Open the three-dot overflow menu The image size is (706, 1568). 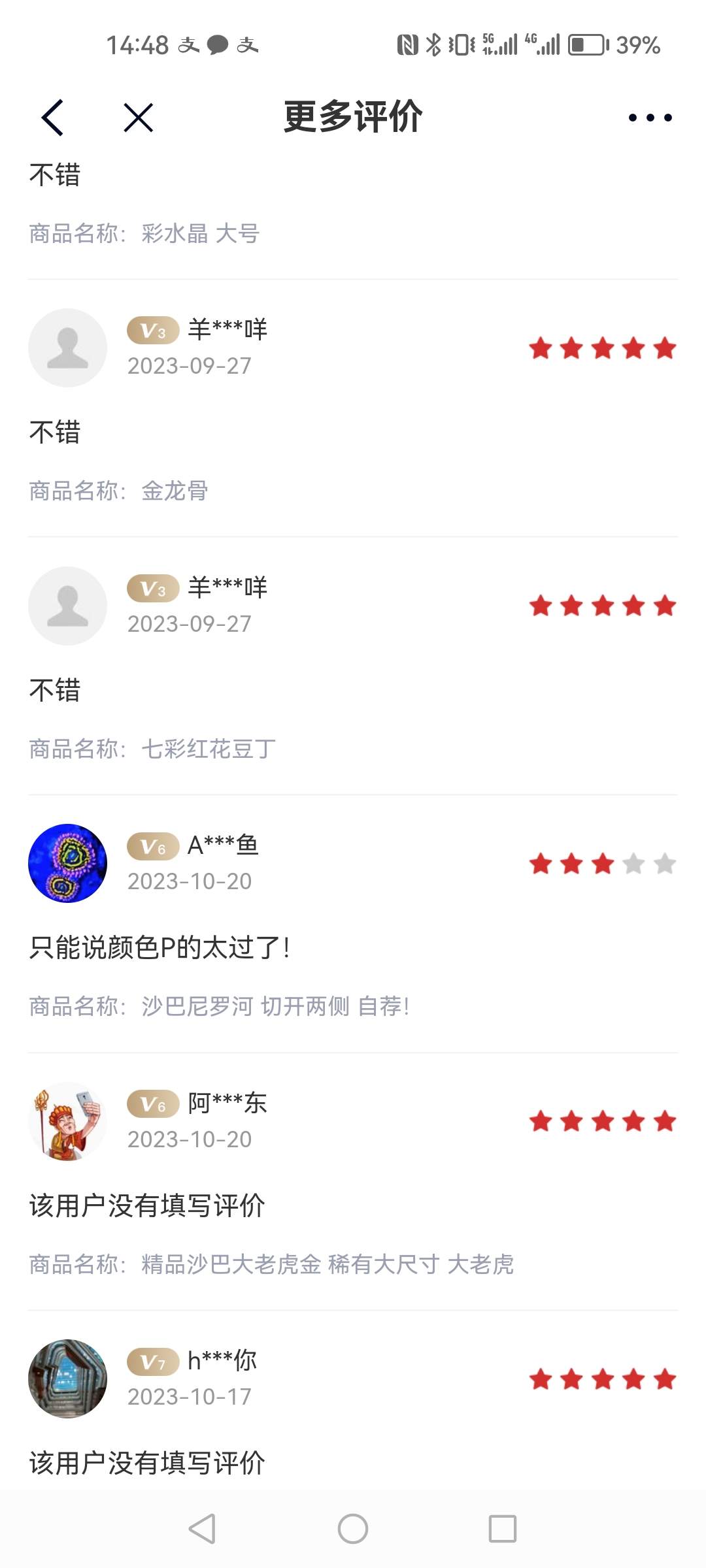[650, 118]
